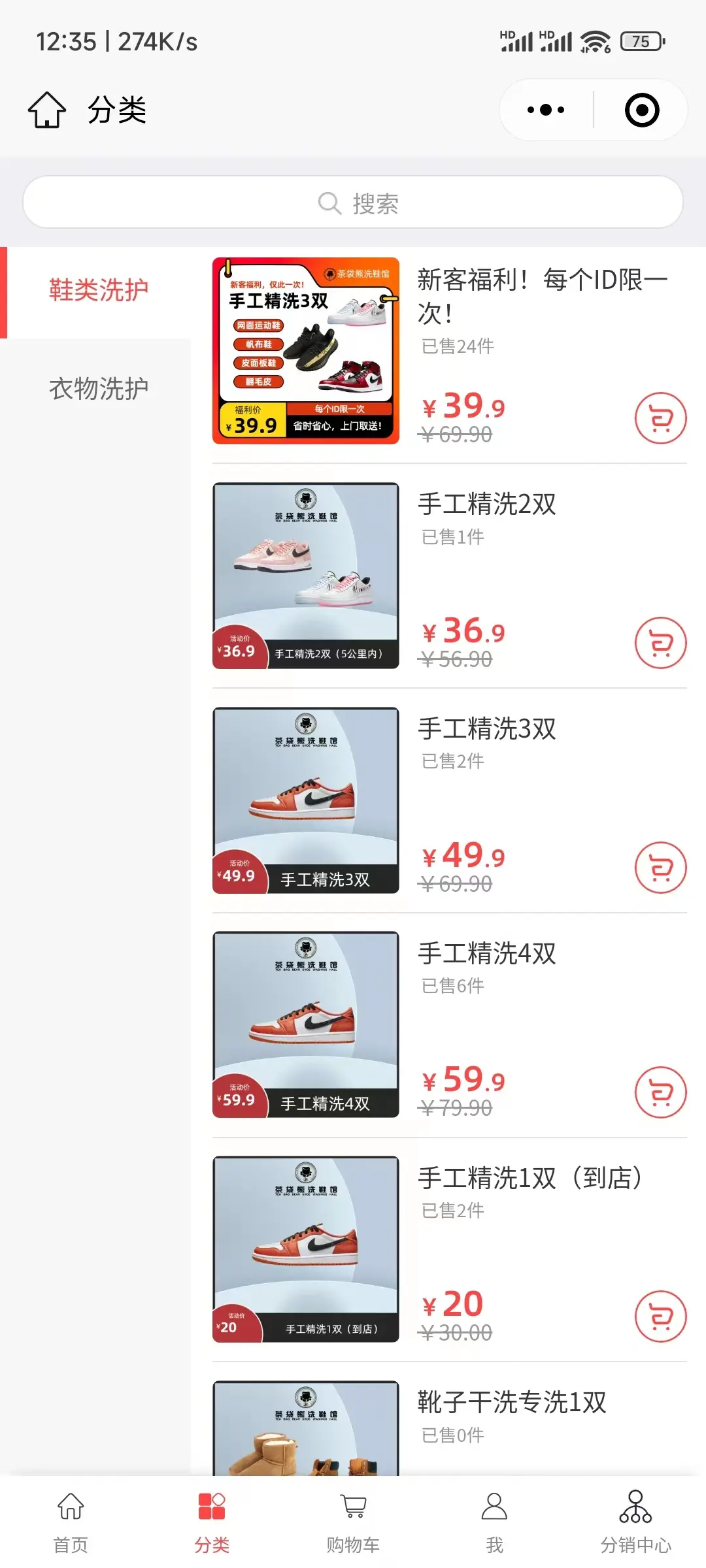Go to the 首页 tab

[x=71, y=1521]
